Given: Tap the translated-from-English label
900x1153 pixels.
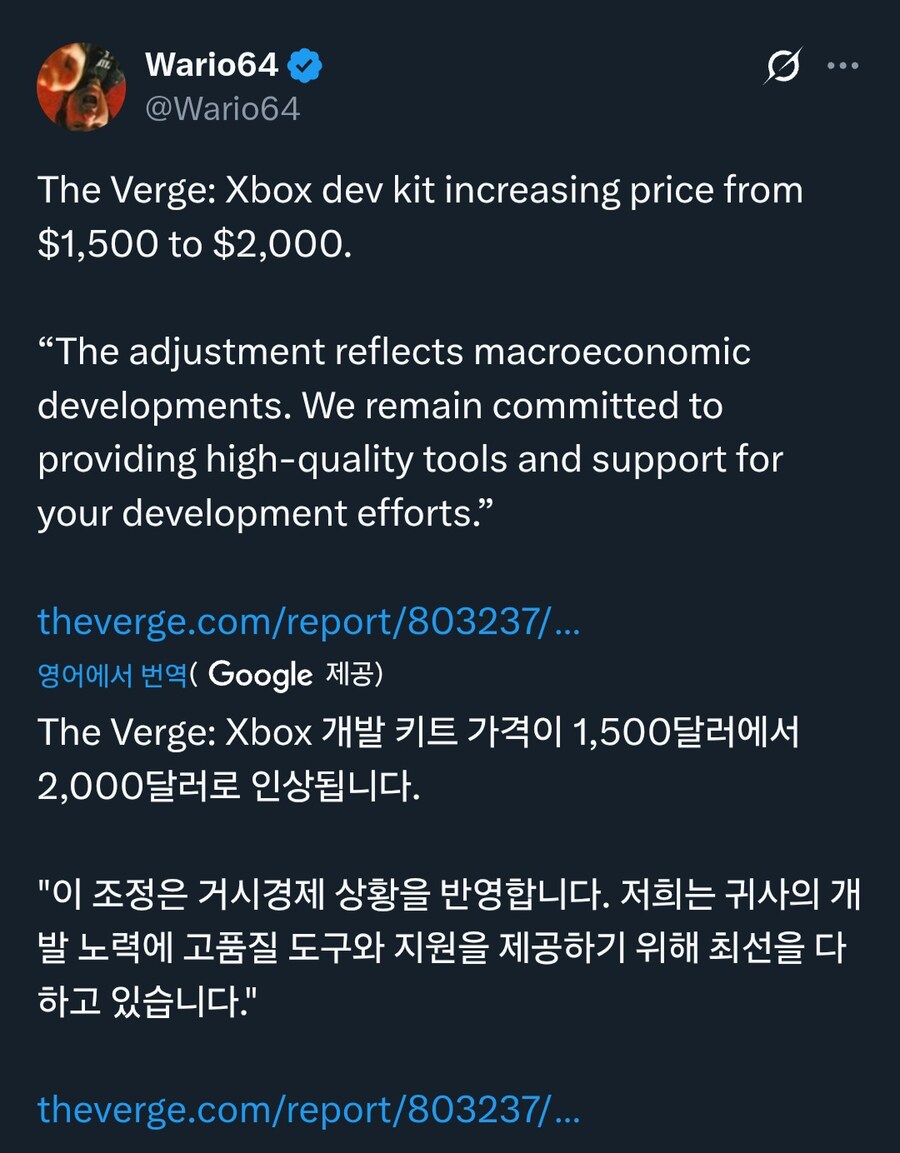Looking at the screenshot, I should (x=112, y=676).
